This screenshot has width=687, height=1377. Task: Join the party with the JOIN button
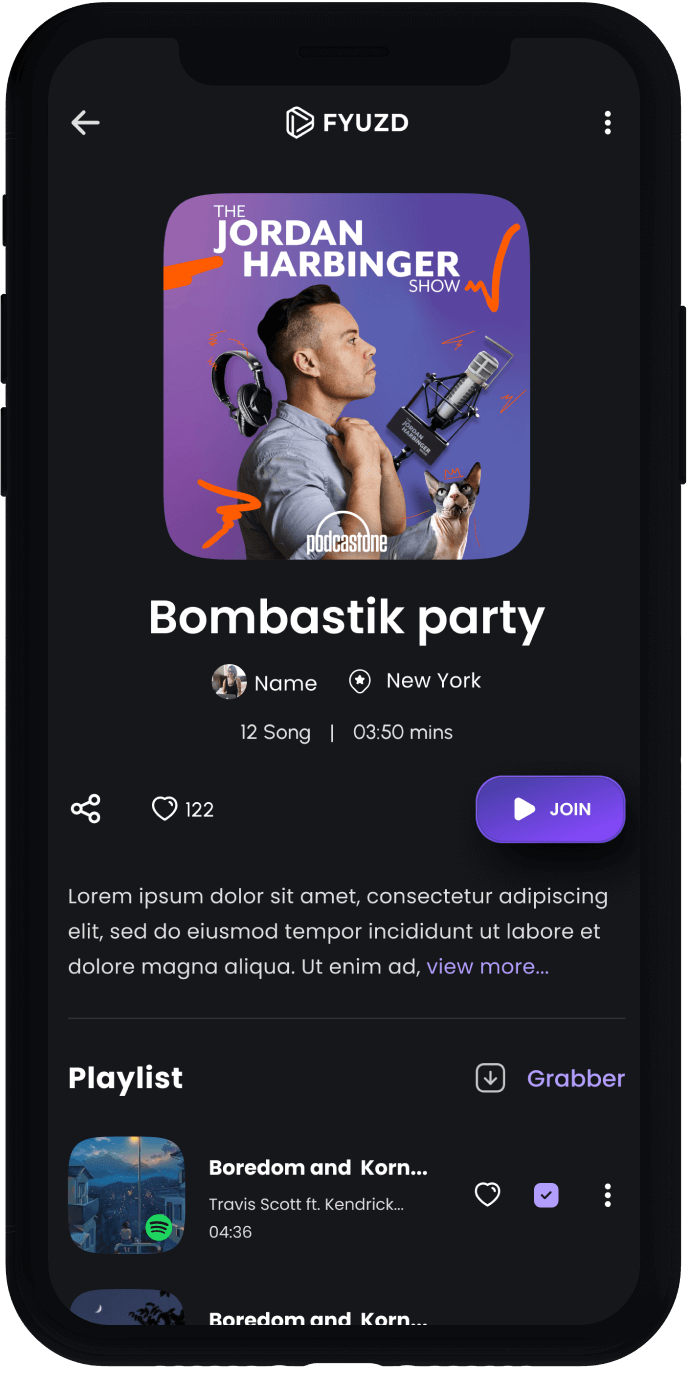pos(550,809)
